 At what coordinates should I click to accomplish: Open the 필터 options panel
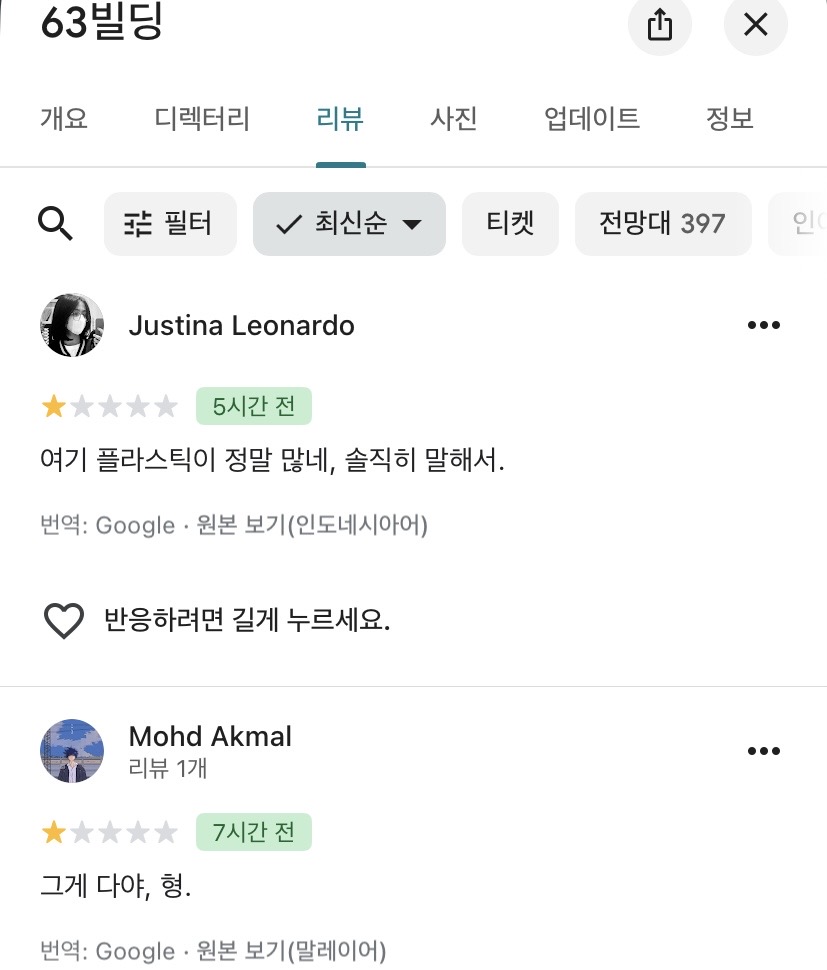(x=170, y=224)
